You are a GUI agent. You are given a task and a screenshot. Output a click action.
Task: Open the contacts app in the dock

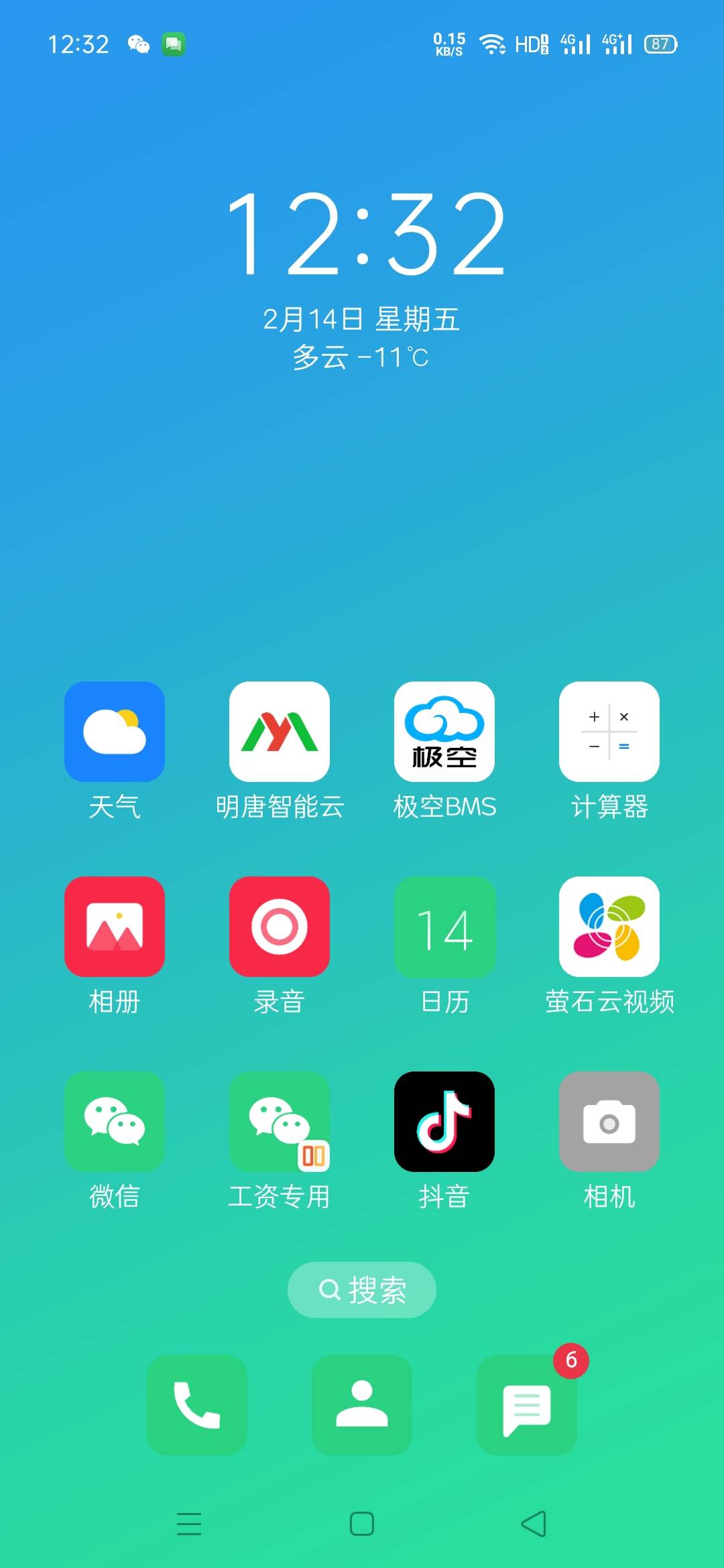362,1405
